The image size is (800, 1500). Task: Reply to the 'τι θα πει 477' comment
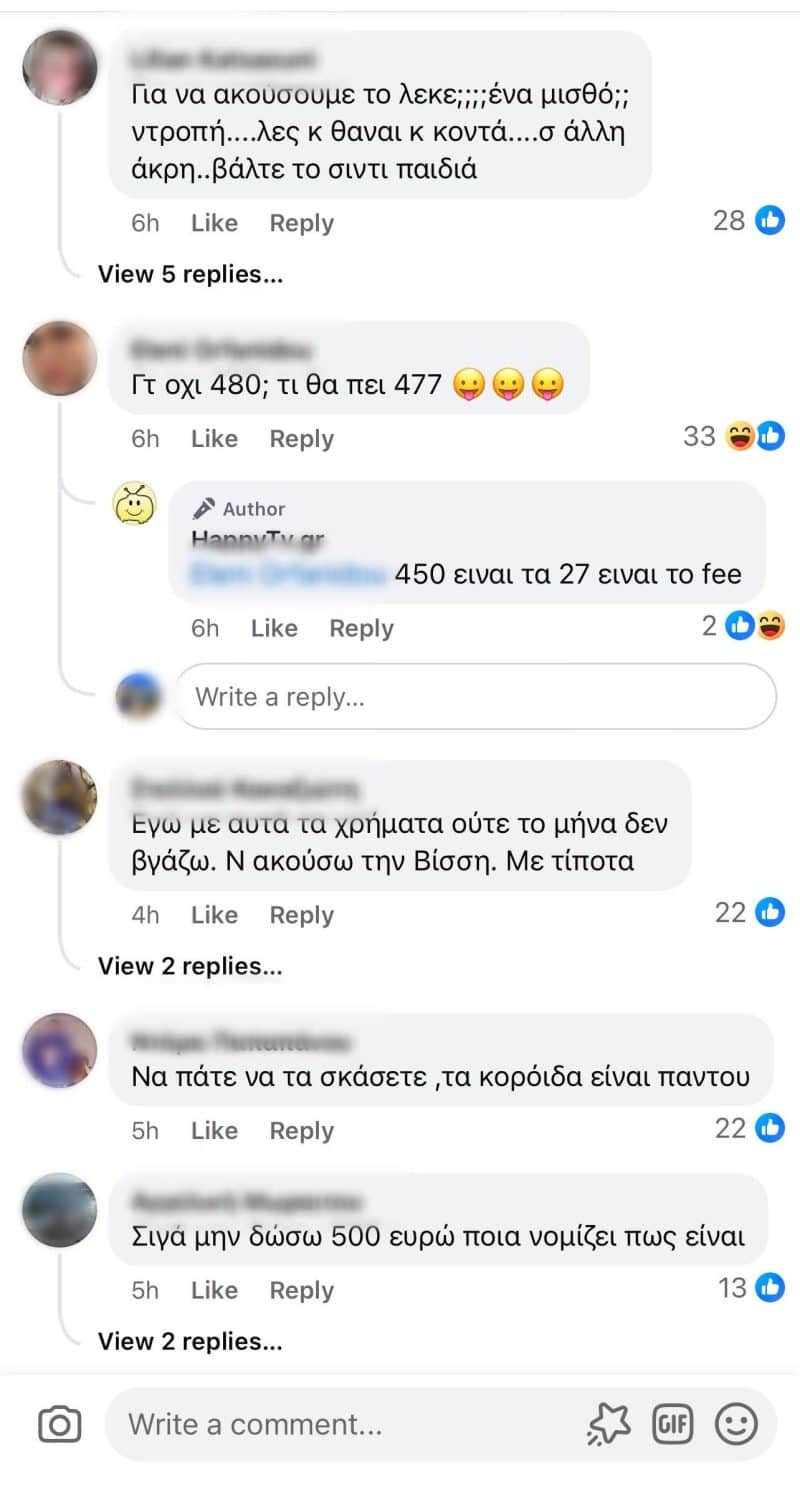pyautogui.click(x=301, y=439)
